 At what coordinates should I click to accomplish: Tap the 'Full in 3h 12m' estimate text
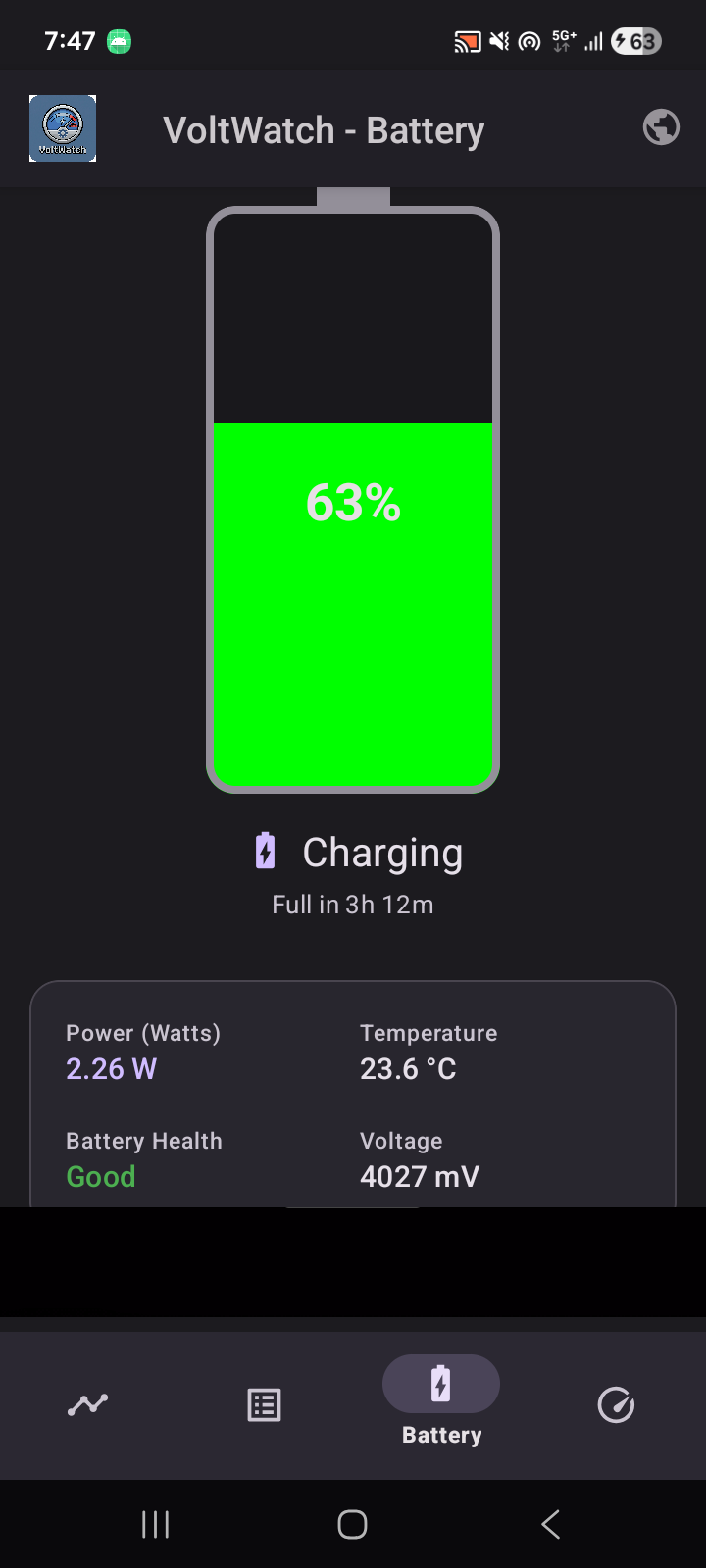click(x=353, y=904)
